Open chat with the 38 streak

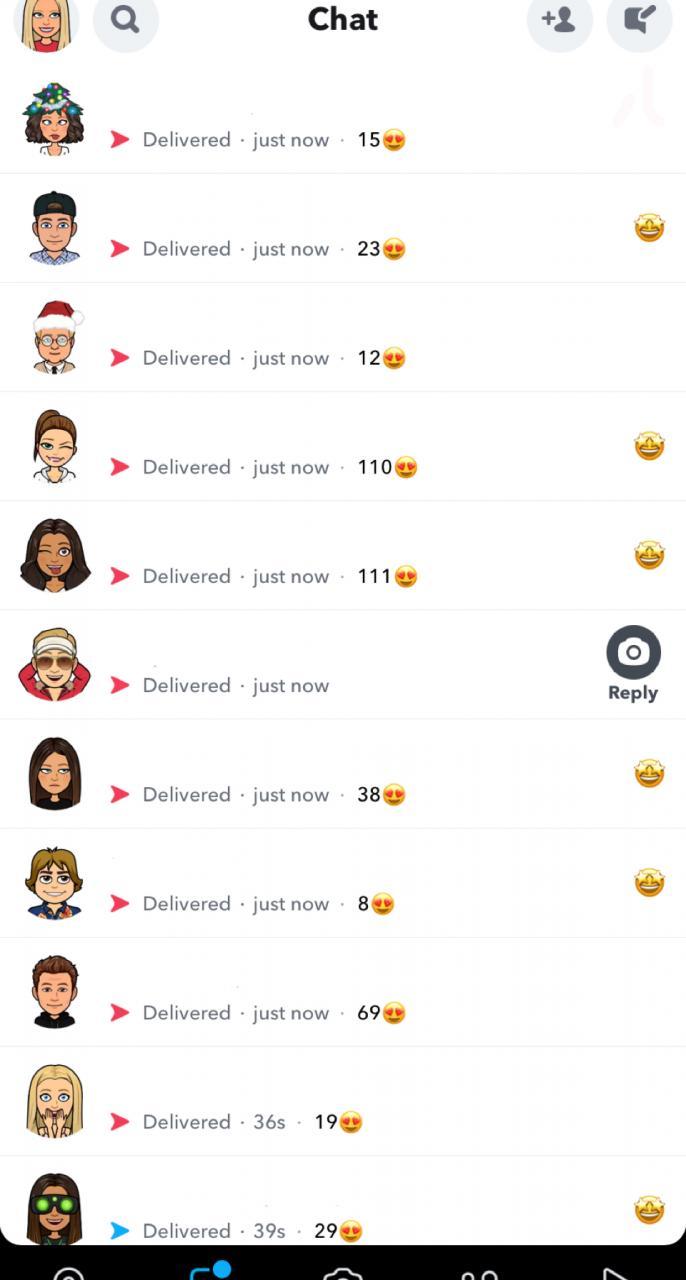pos(300,774)
